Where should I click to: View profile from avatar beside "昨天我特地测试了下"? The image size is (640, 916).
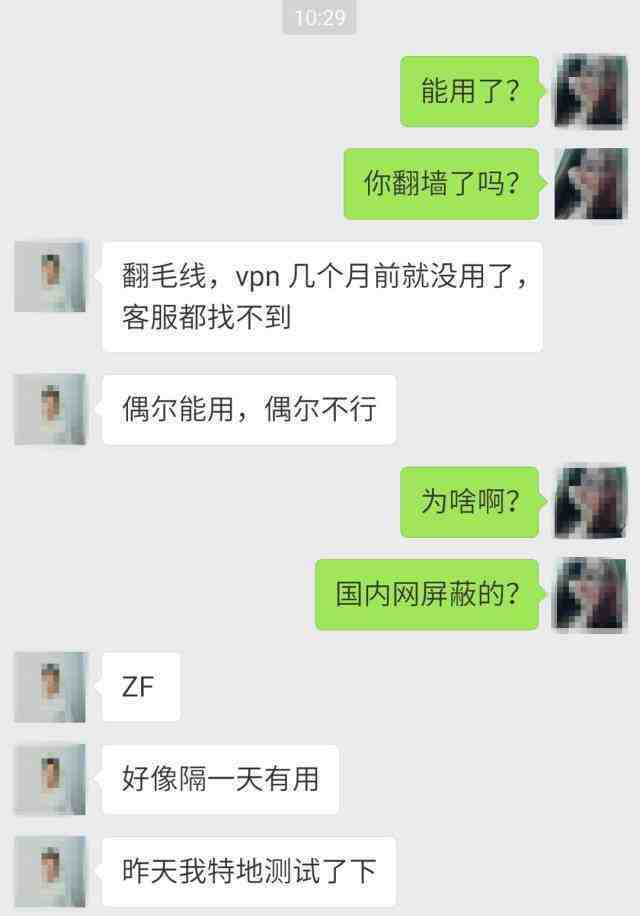51,871
